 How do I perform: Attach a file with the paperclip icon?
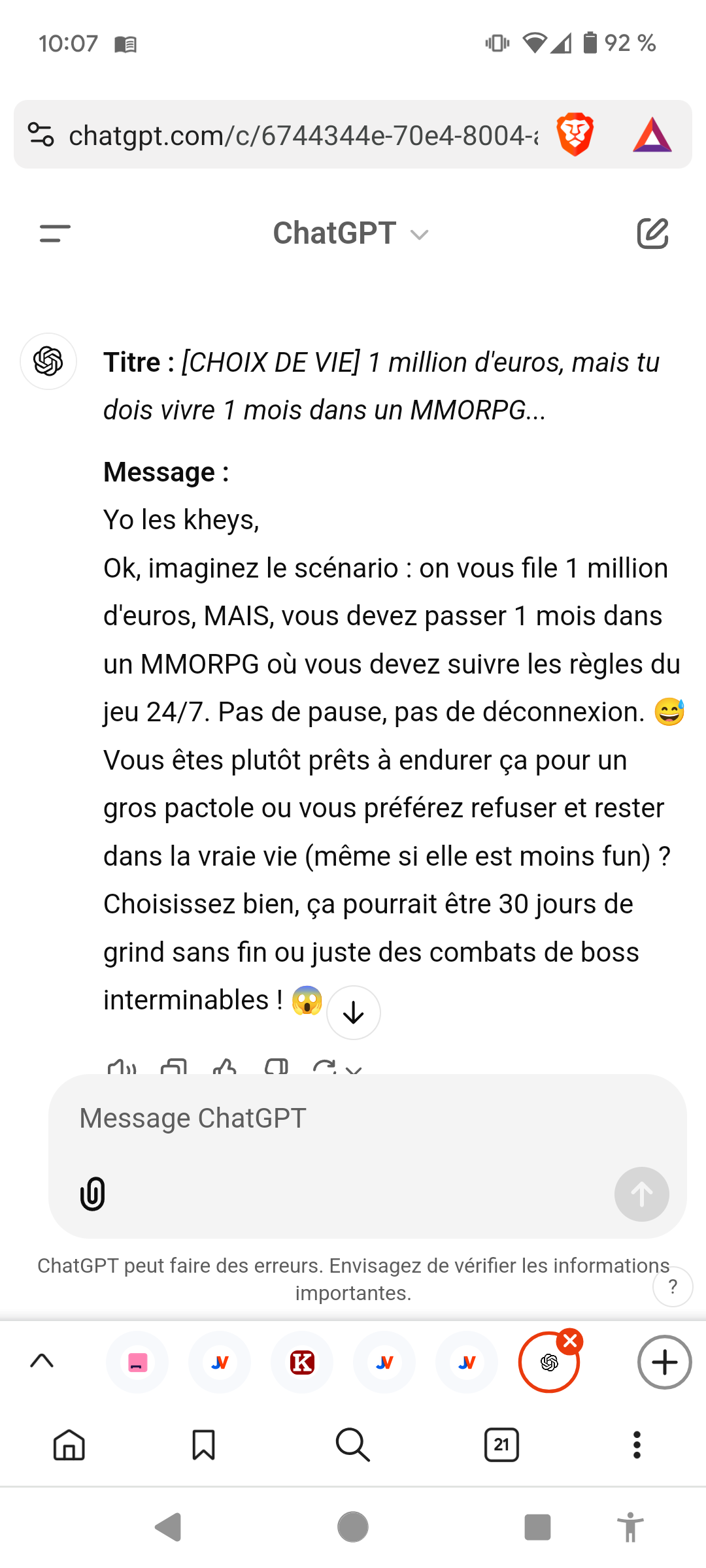coord(93,1194)
